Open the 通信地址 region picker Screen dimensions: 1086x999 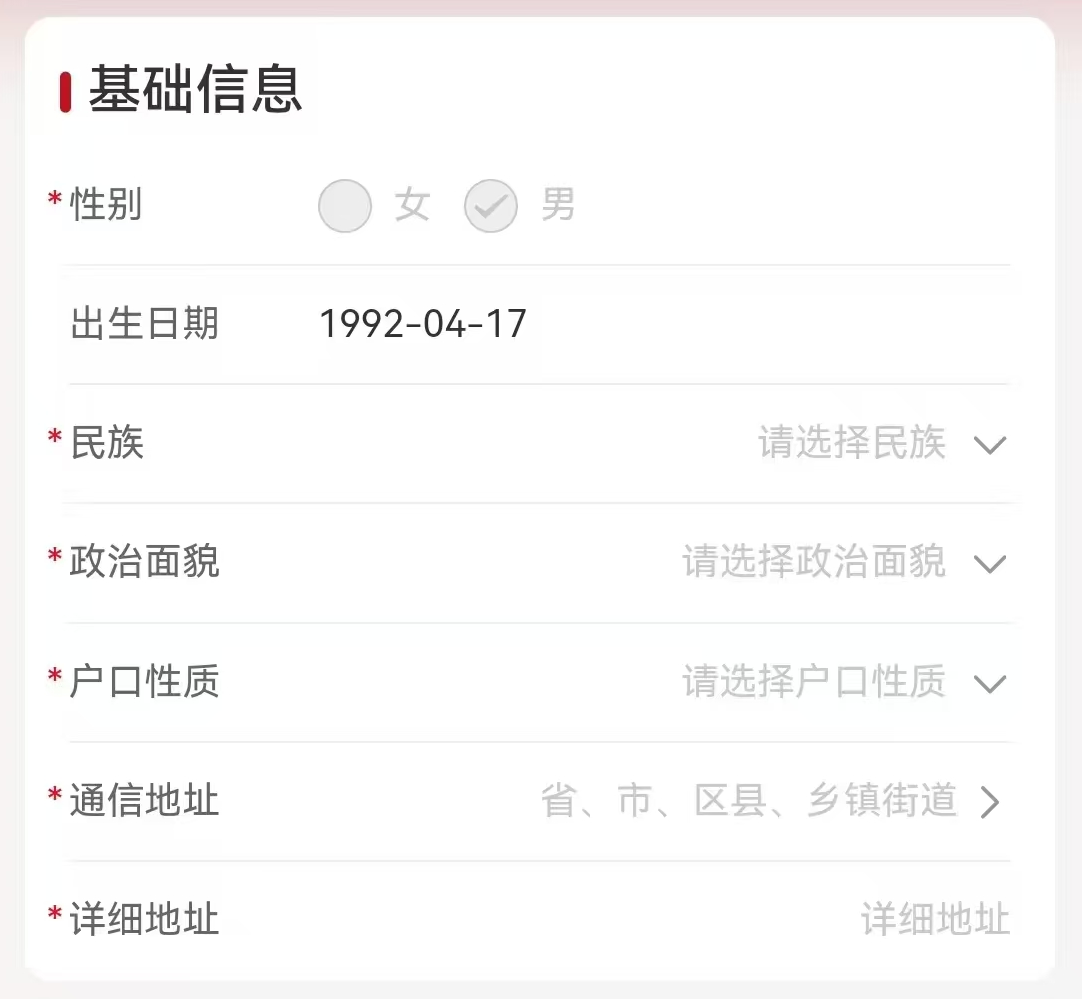click(x=770, y=801)
